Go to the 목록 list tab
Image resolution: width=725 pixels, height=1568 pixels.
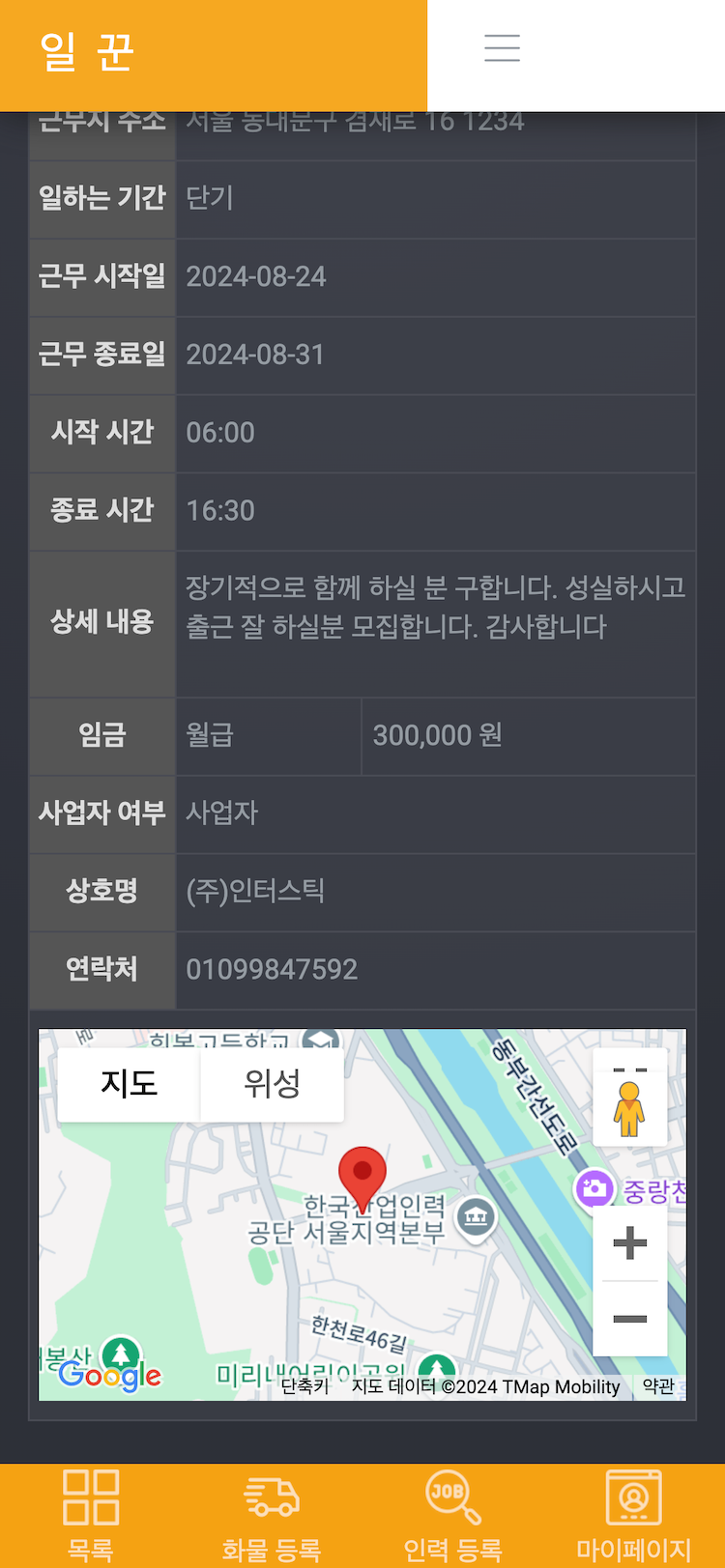click(x=91, y=1514)
